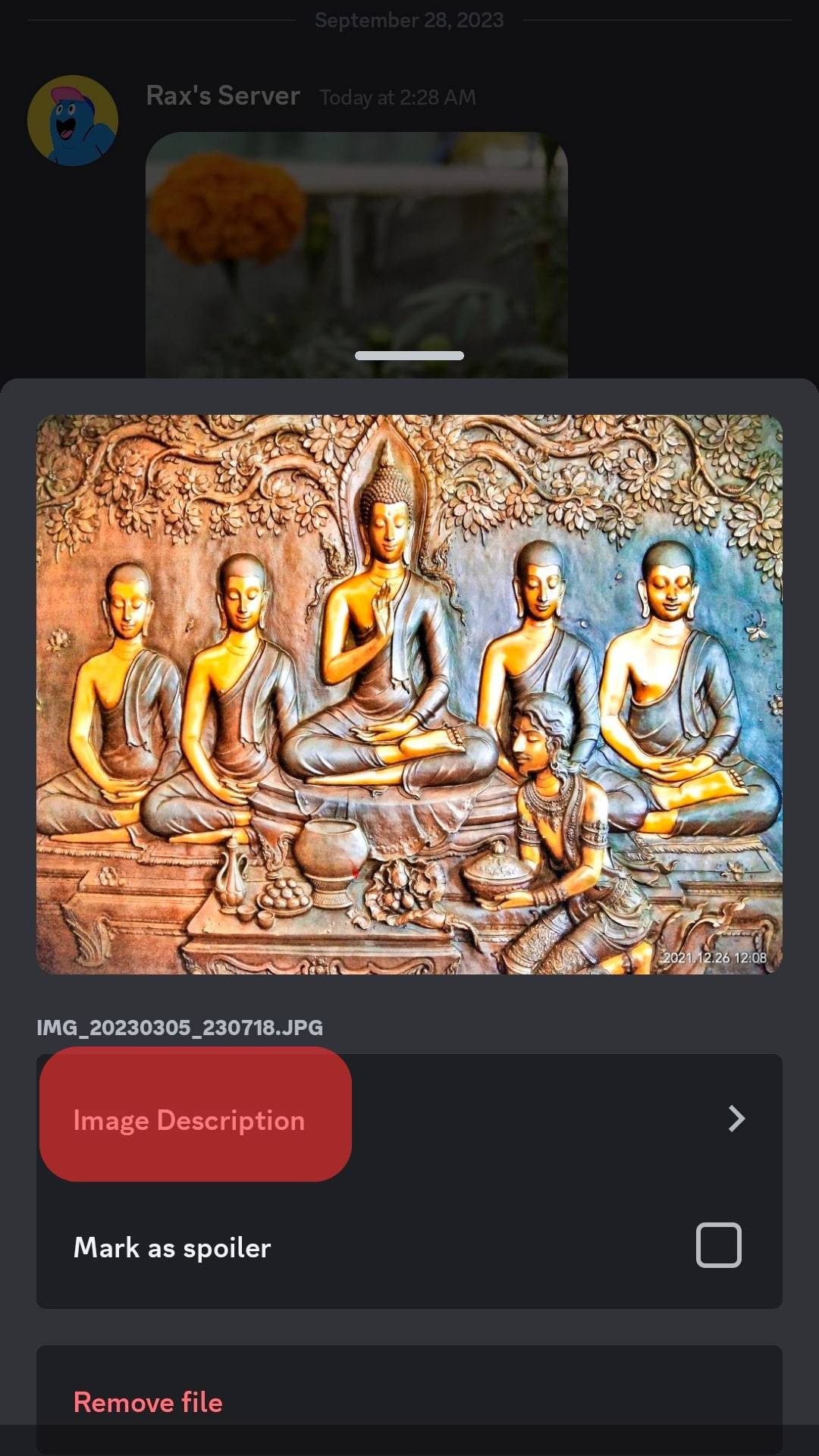This screenshot has width=819, height=1456.
Task: Remove the attached file
Action: click(x=149, y=1402)
